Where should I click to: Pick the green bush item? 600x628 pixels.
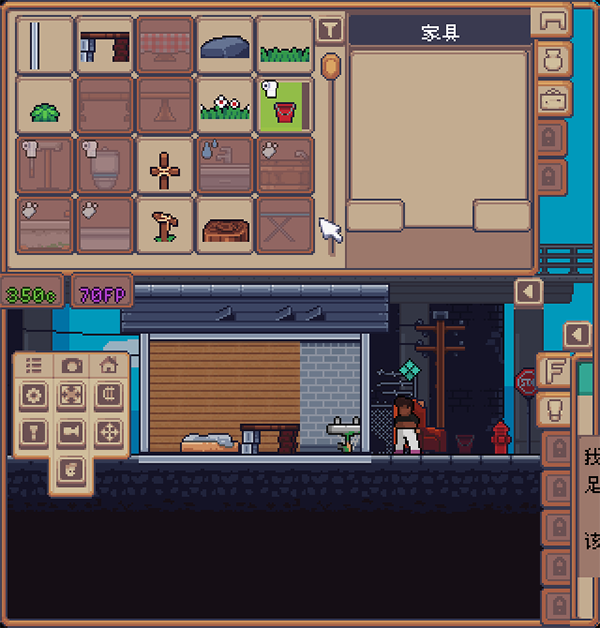coord(44,105)
